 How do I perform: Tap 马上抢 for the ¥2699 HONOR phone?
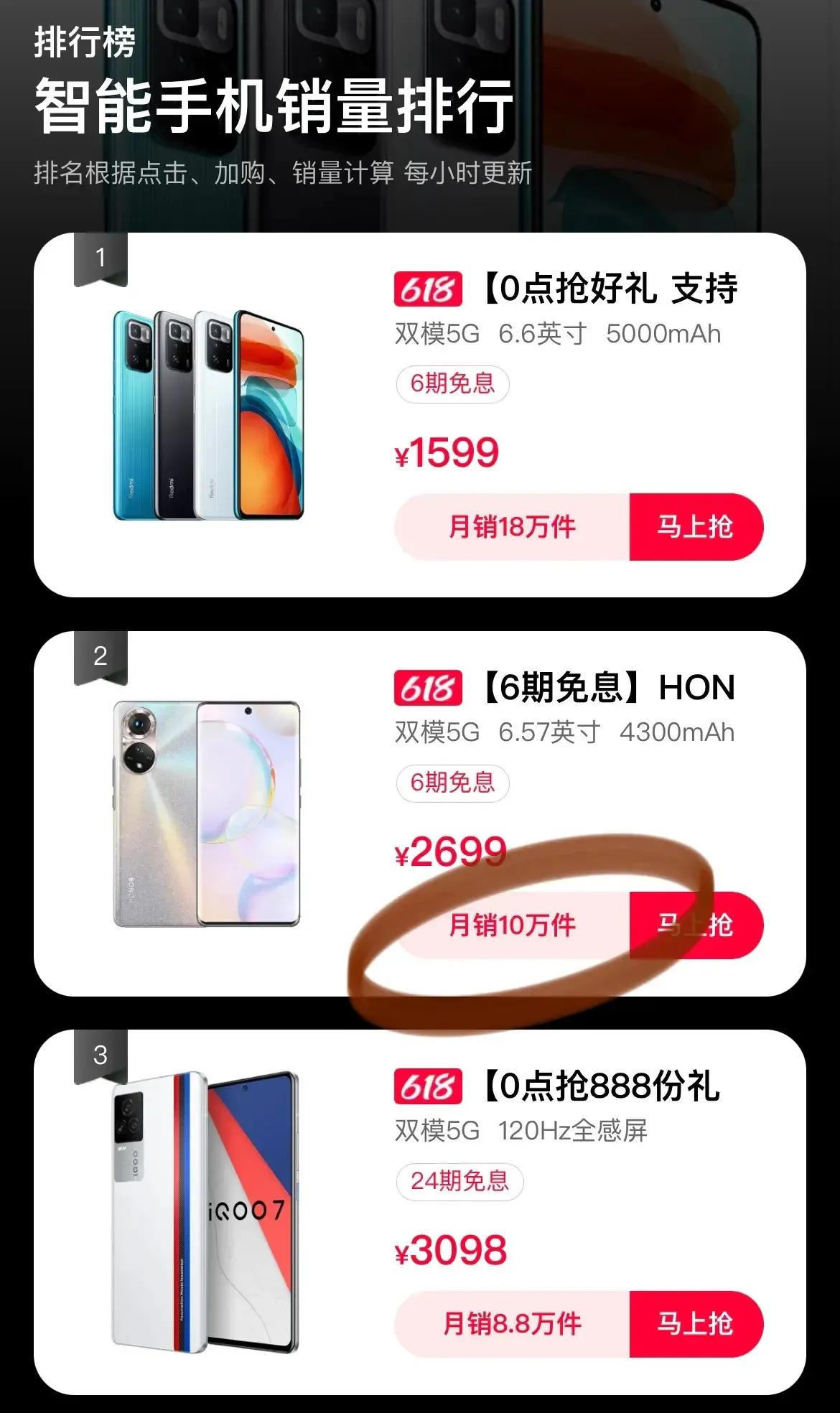tap(694, 925)
